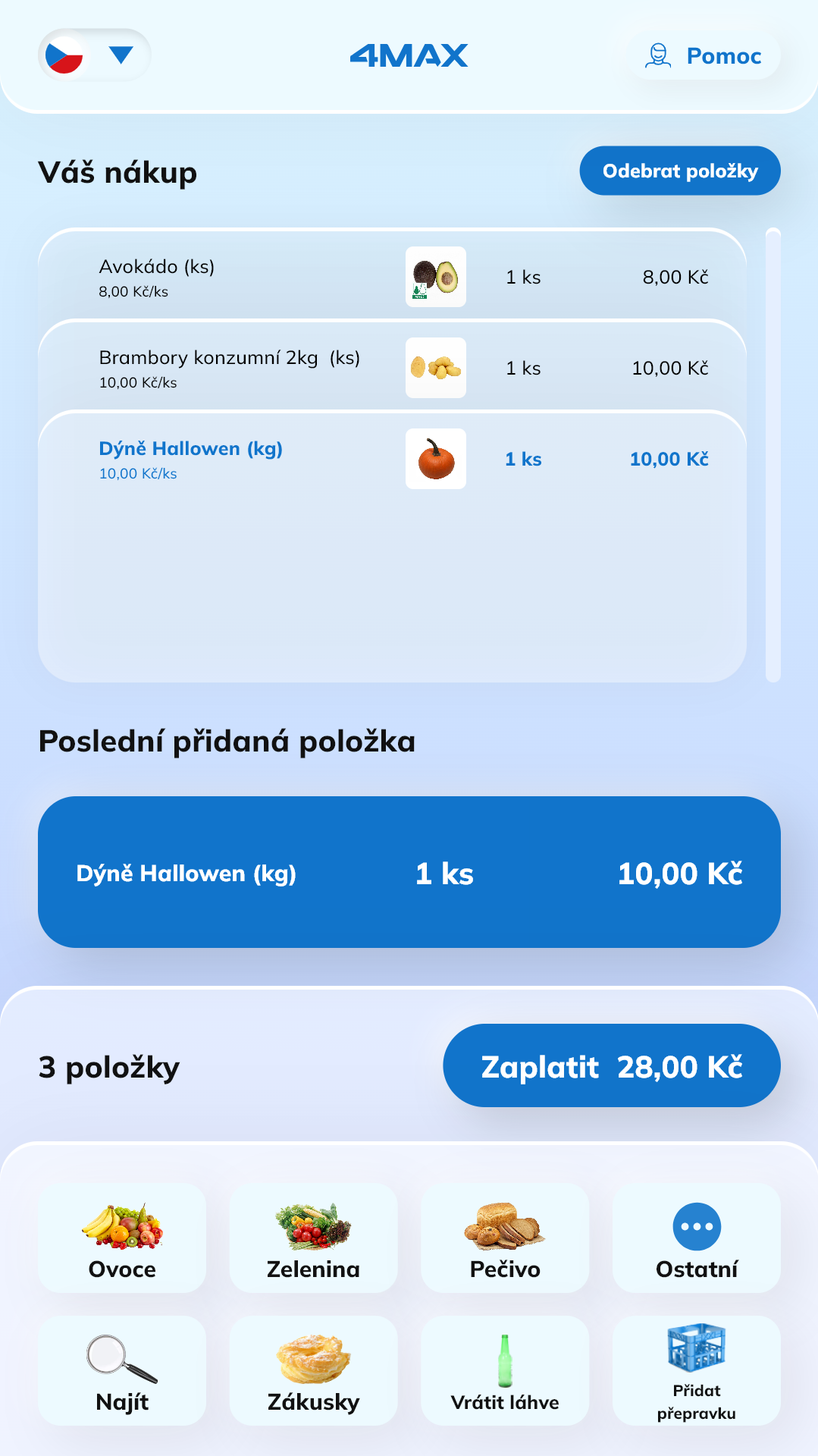Open the Zelenina vegetable category

pos(313,1238)
